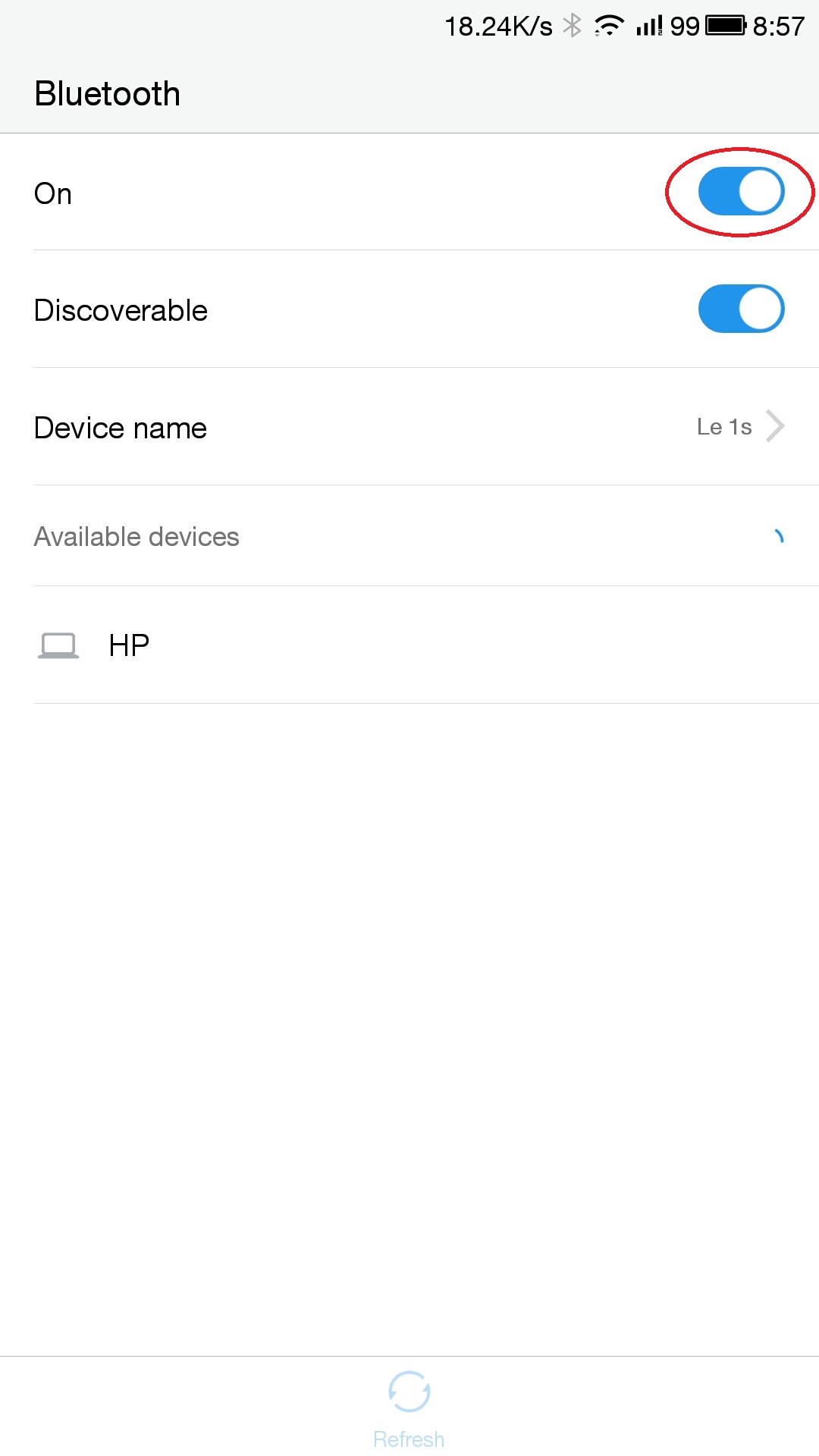Pair with the HP device
Image resolution: width=819 pixels, height=1456 pixels.
pos(409,645)
